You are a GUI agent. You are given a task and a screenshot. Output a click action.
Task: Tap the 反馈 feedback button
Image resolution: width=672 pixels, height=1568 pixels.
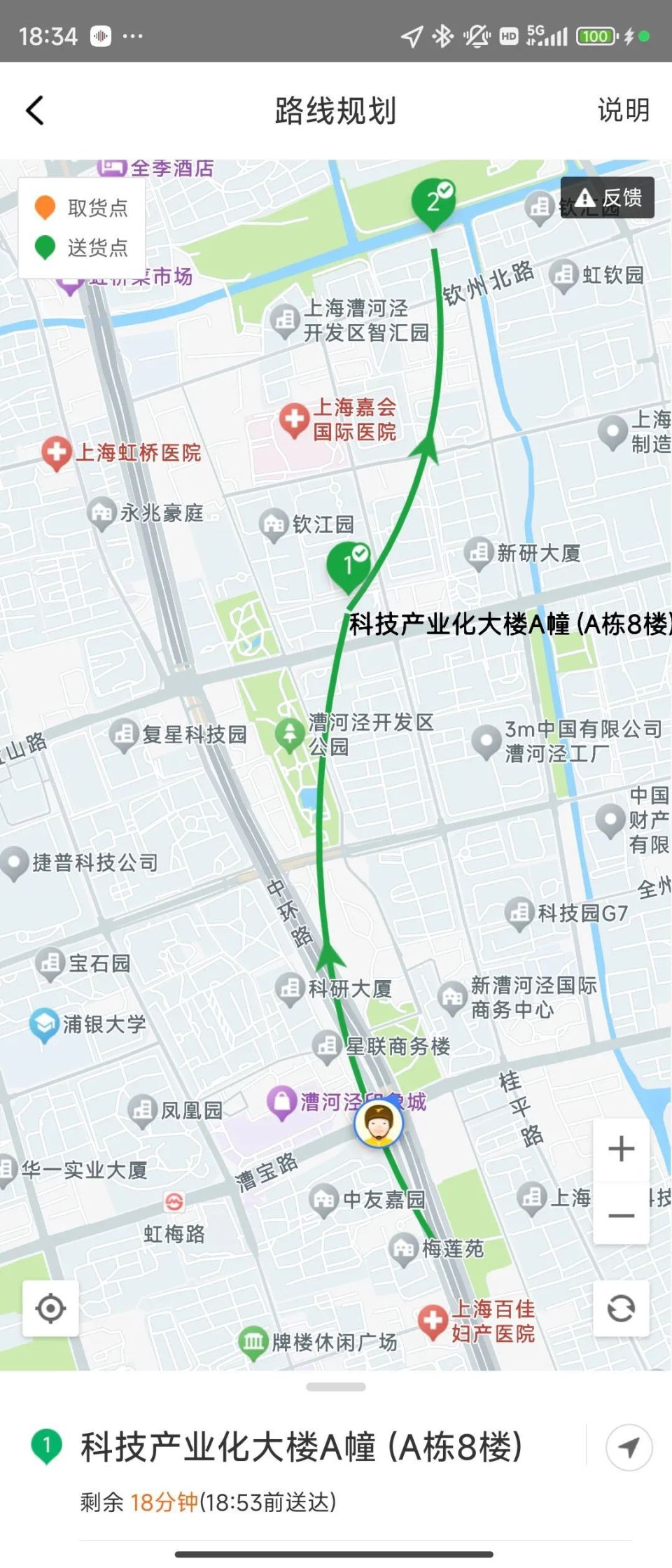click(608, 198)
